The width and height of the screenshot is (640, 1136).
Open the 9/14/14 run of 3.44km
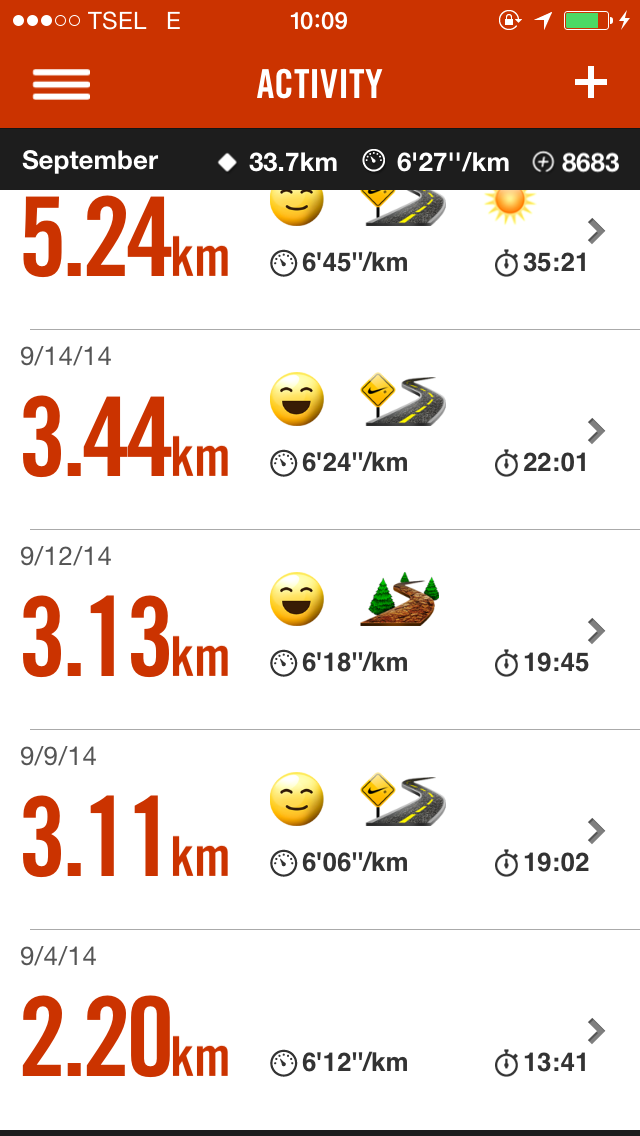[x=320, y=432]
